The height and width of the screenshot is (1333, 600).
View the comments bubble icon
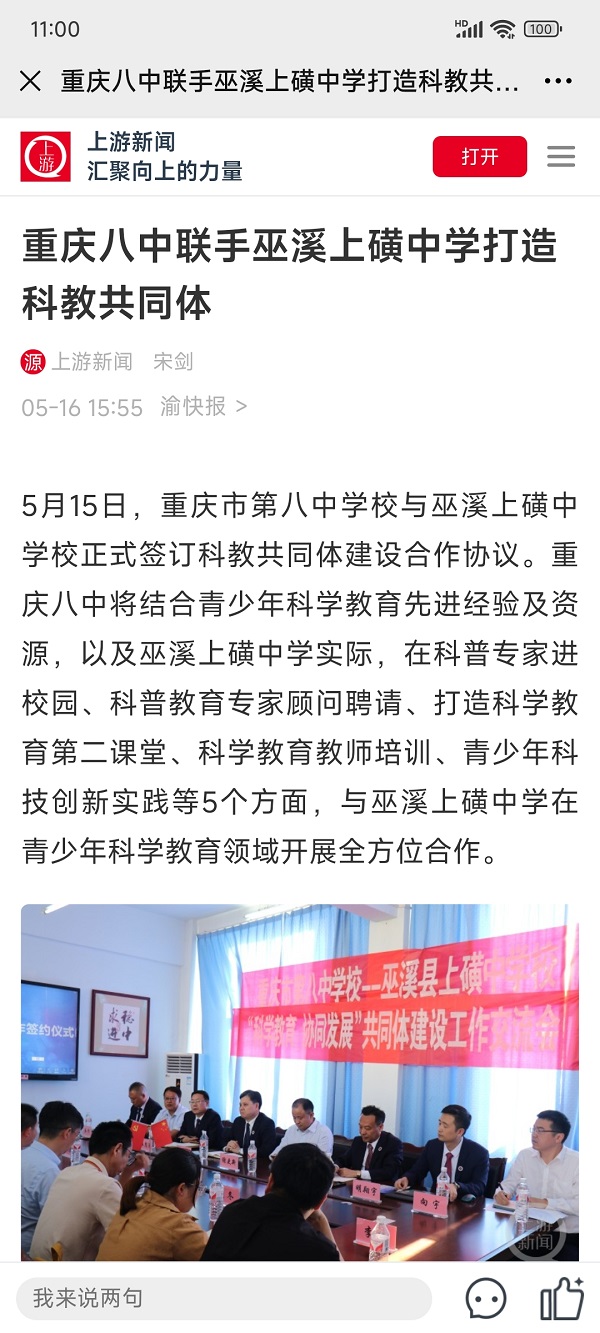click(486, 1299)
